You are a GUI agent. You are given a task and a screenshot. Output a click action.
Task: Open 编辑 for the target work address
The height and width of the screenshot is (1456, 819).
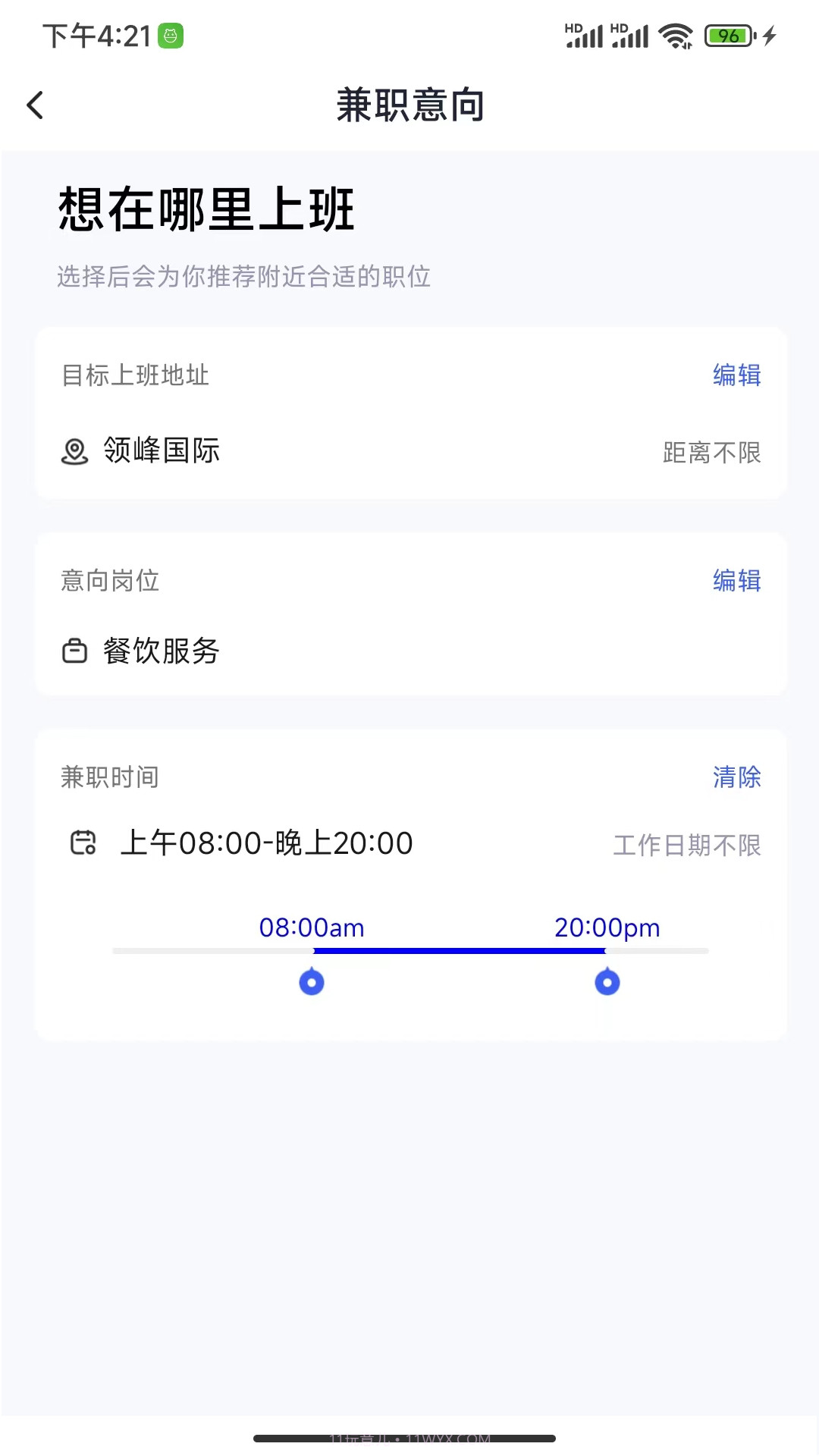[x=735, y=375]
